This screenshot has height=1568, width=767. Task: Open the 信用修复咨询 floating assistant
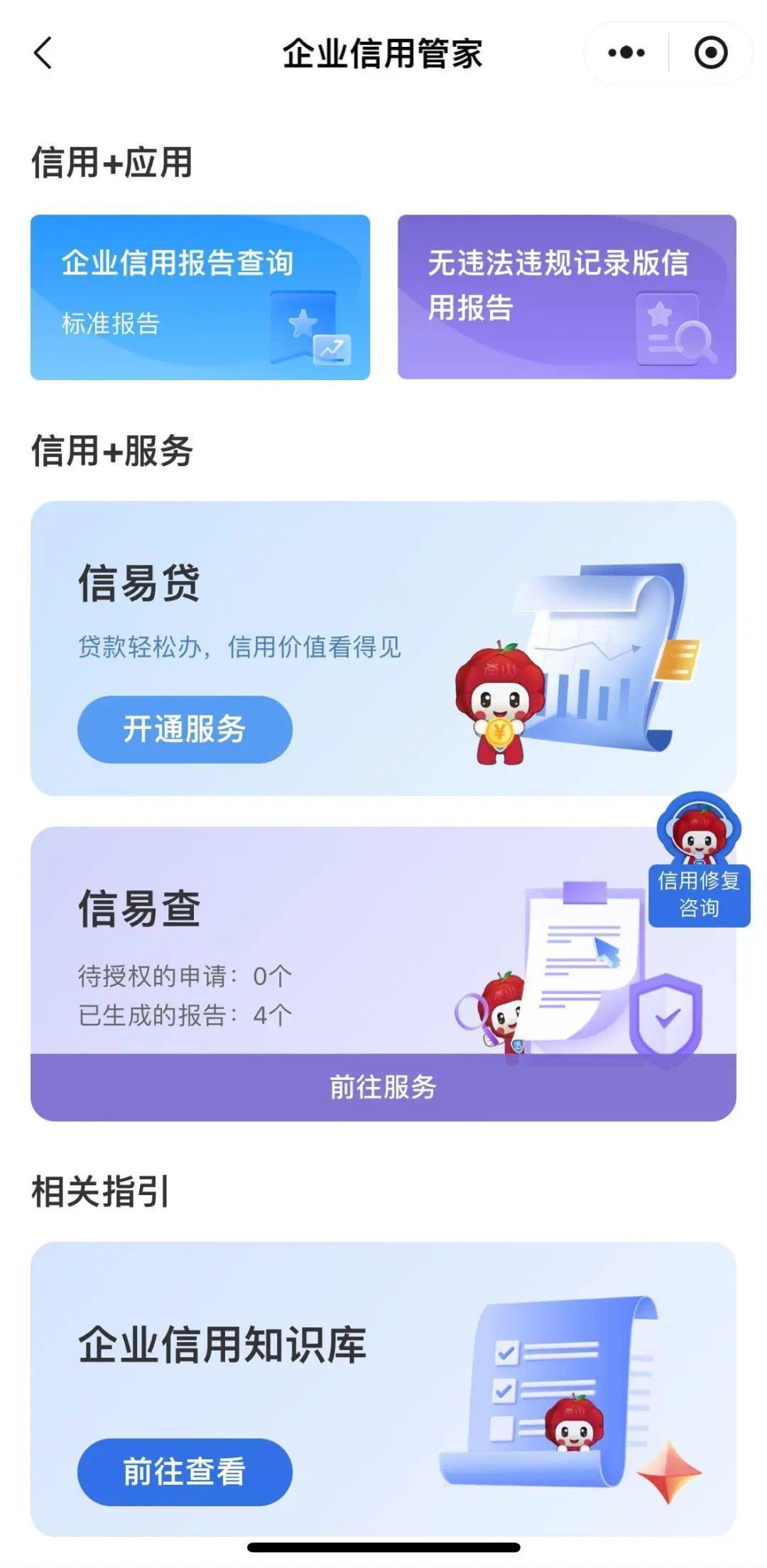click(699, 863)
